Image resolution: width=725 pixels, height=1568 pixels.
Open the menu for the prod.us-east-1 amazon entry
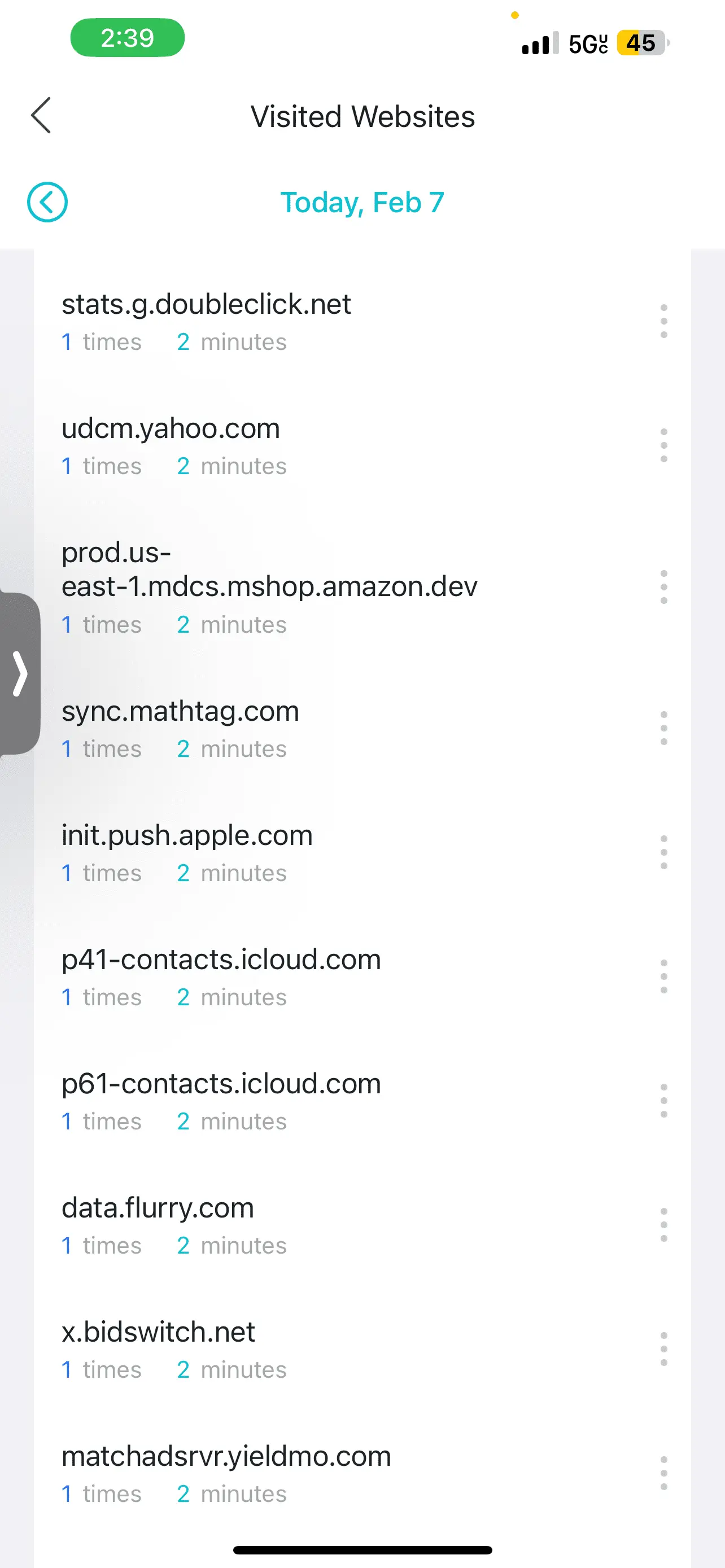coord(663,587)
